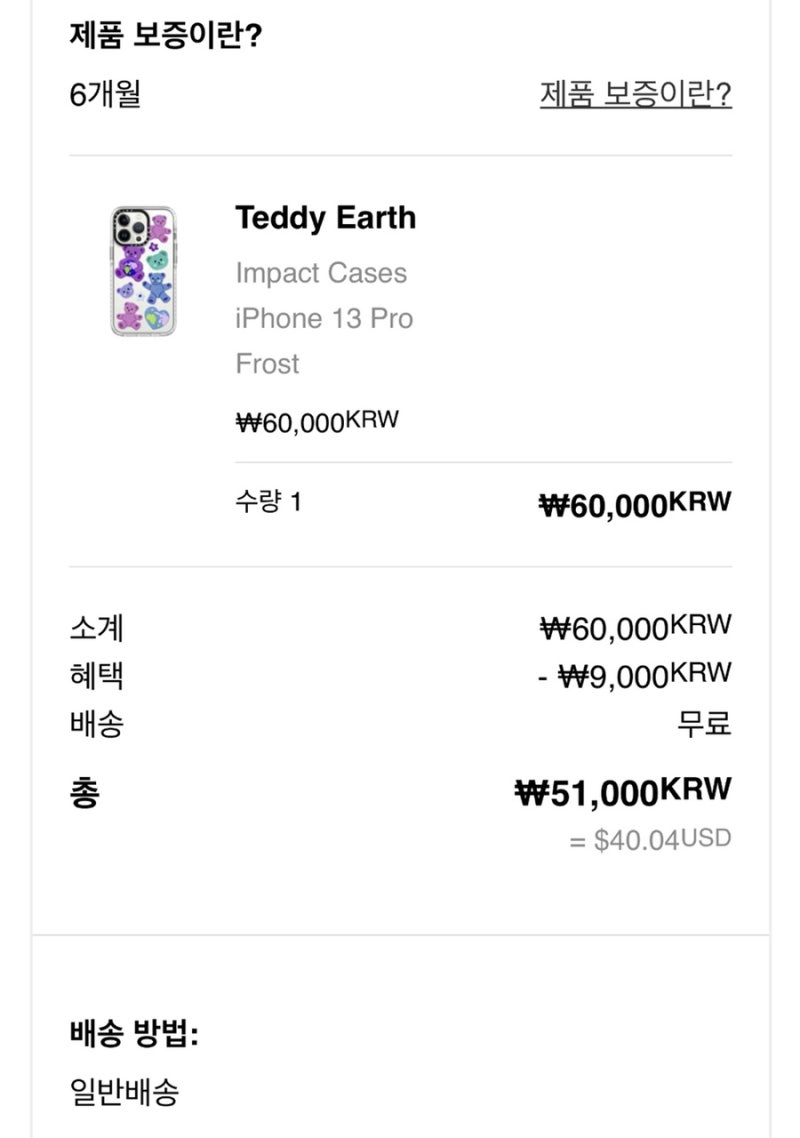Select the Teddy Earth product title
Screen dimensions: 800x1138
(x=326, y=218)
